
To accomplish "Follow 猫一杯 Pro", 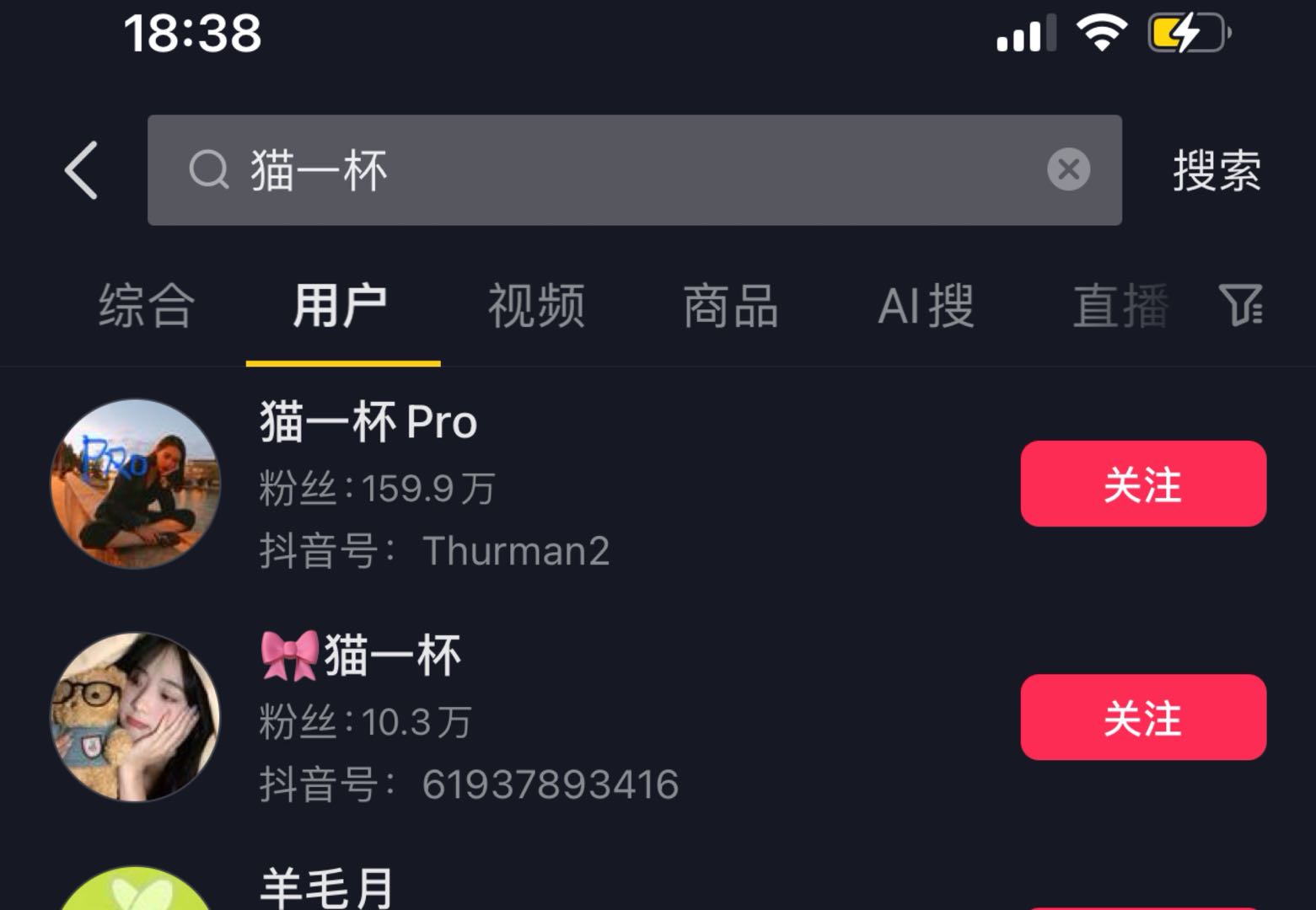I will pos(1142,484).
